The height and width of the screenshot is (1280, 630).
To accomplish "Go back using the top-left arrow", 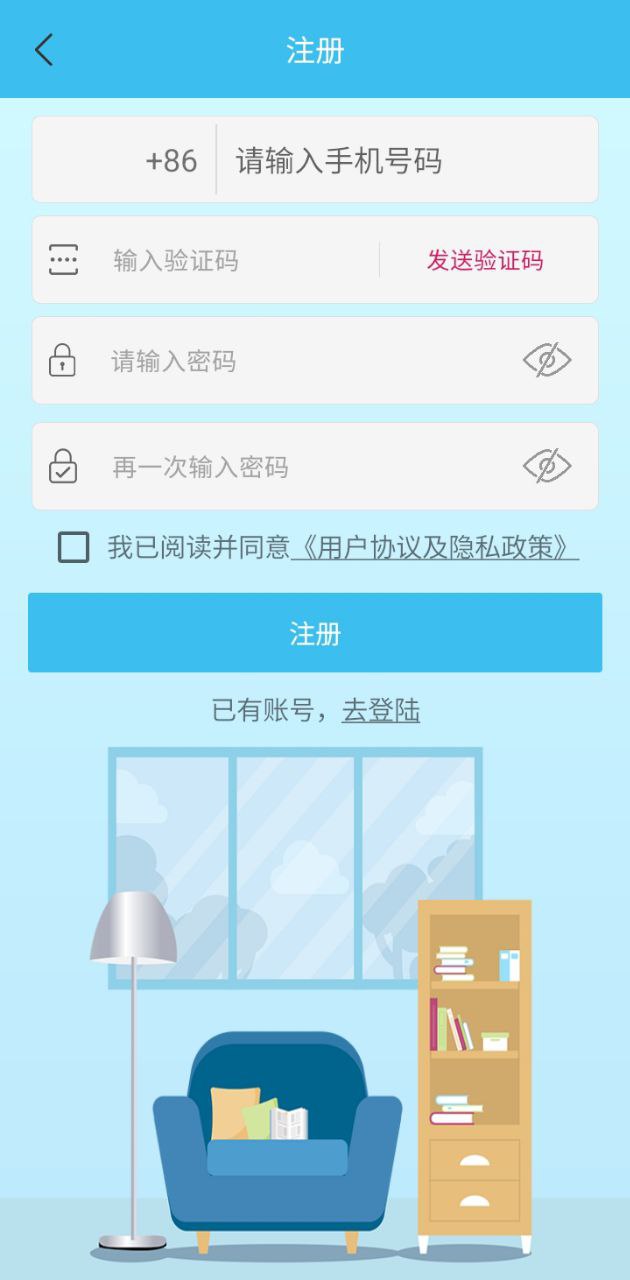I will [x=43, y=50].
